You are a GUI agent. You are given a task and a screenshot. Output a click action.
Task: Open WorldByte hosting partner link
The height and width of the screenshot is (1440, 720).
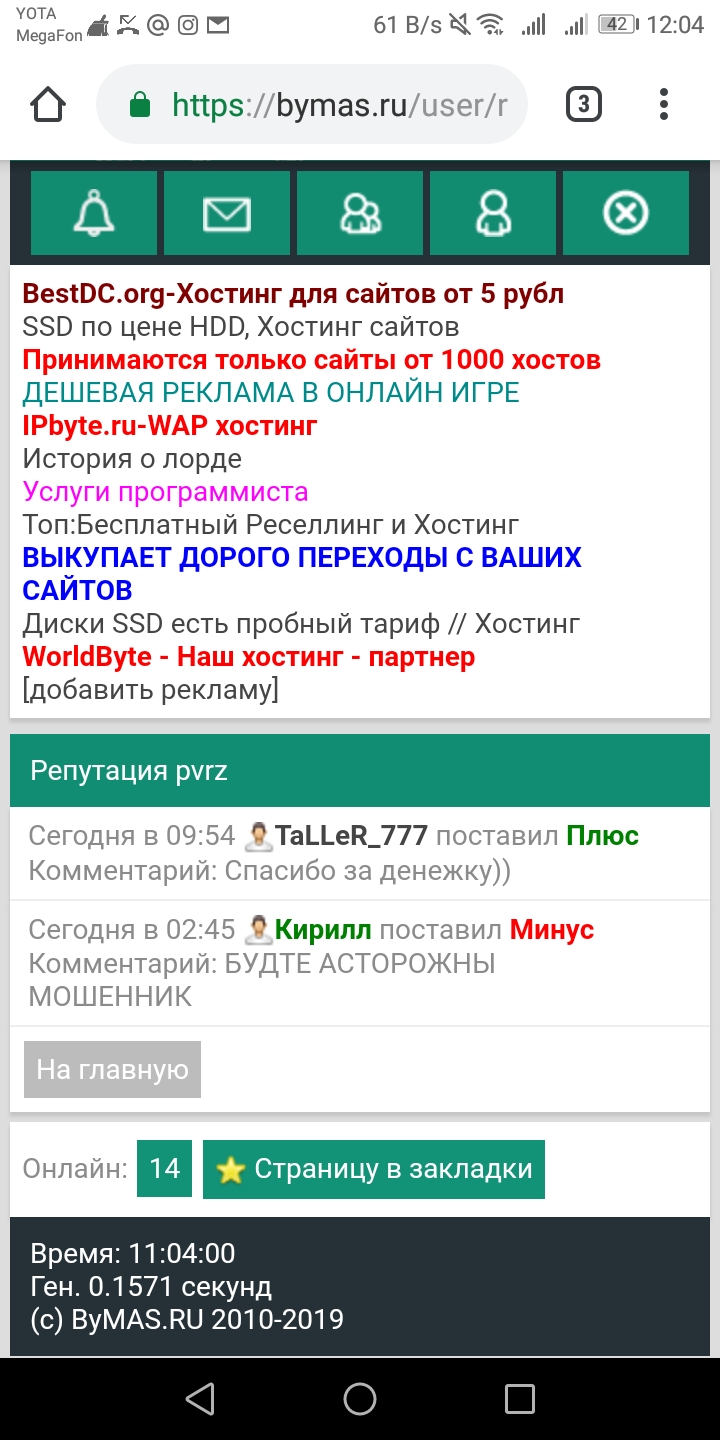pos(248,657)
